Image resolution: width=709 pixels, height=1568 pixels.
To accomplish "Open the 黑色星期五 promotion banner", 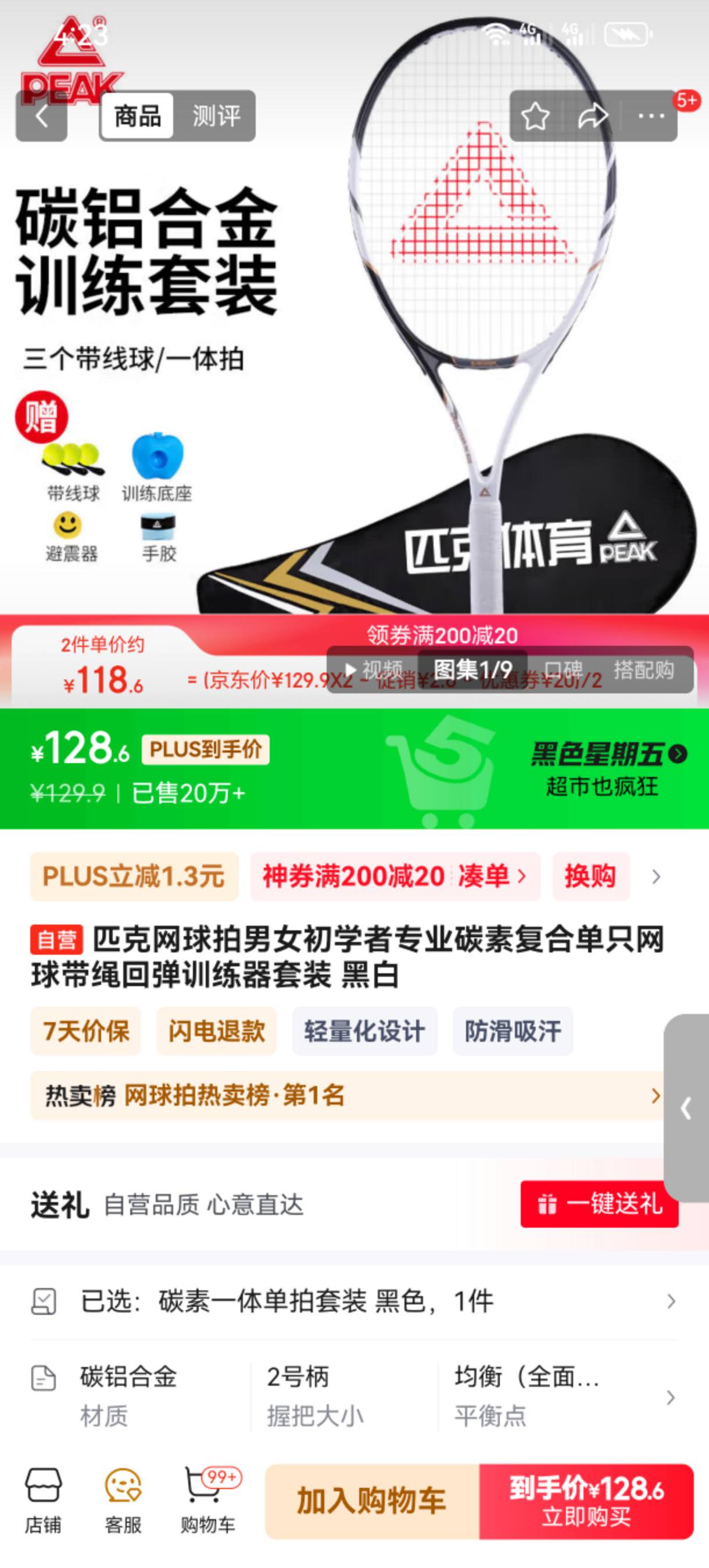I will (x=608, y=768).
